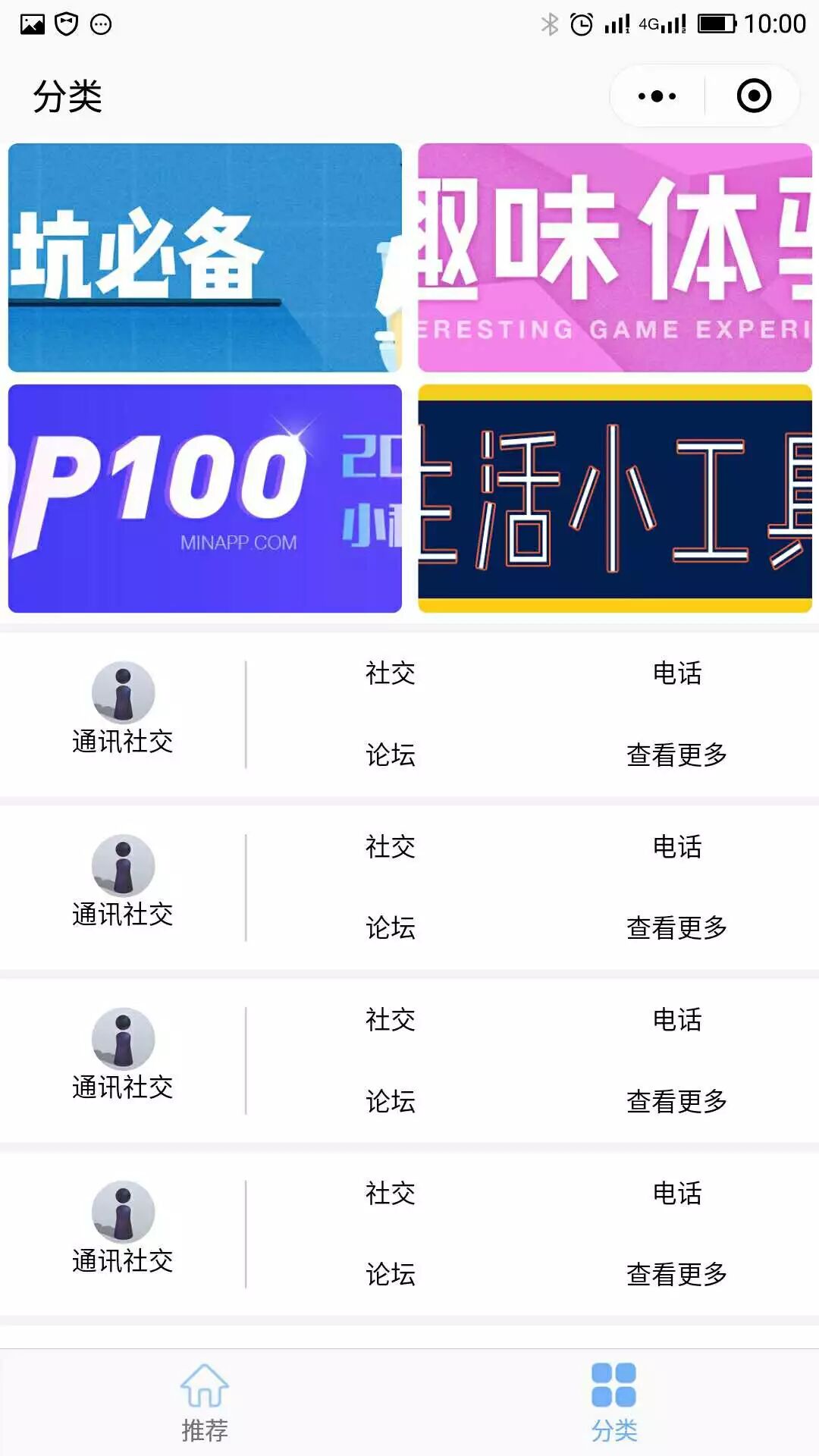Open the blue 坑必备 banner
The image size is (819, 1456).
[x=205, y=258]
